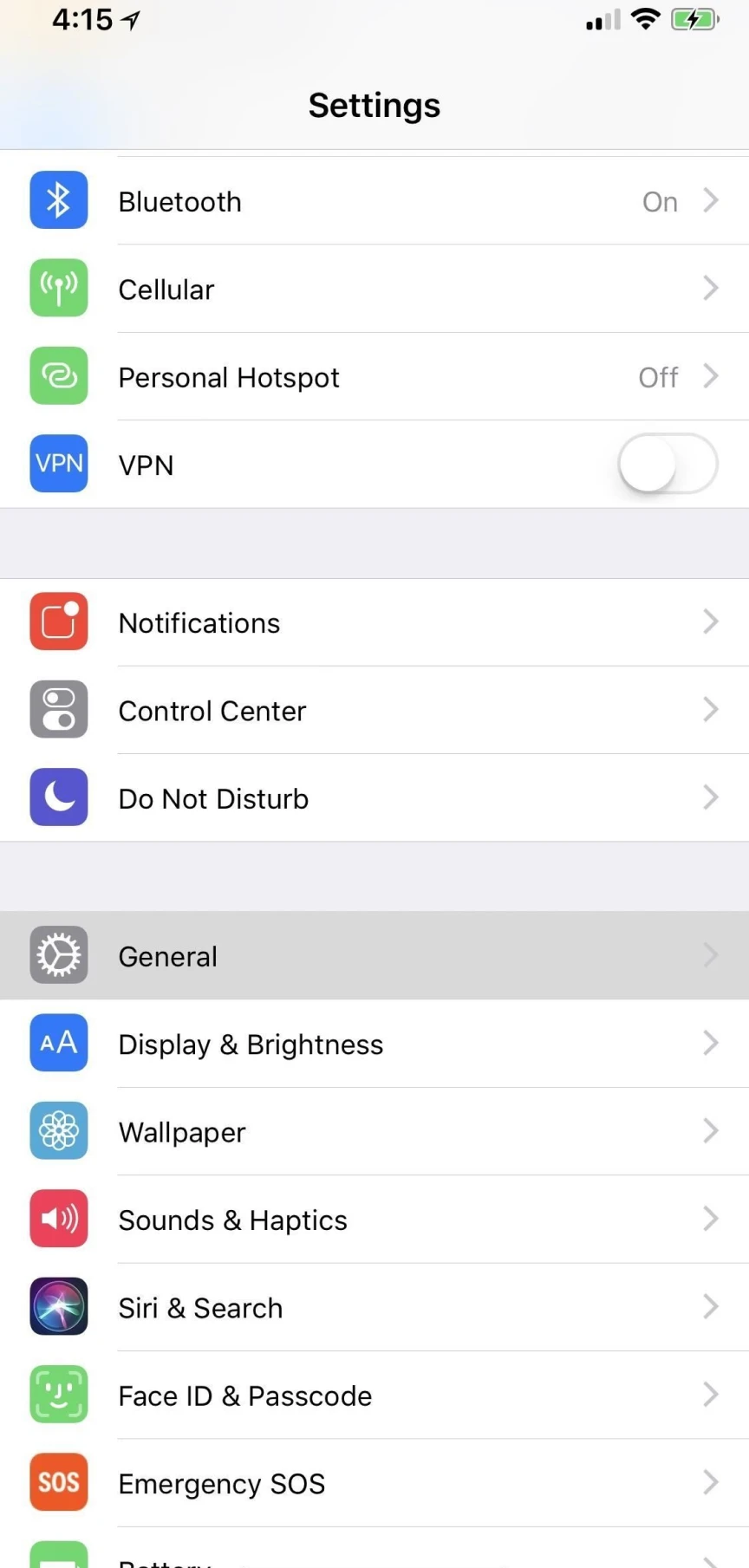Open Bluetooth settings via its icon
The image size is (749, 1568).
[58, 200]
